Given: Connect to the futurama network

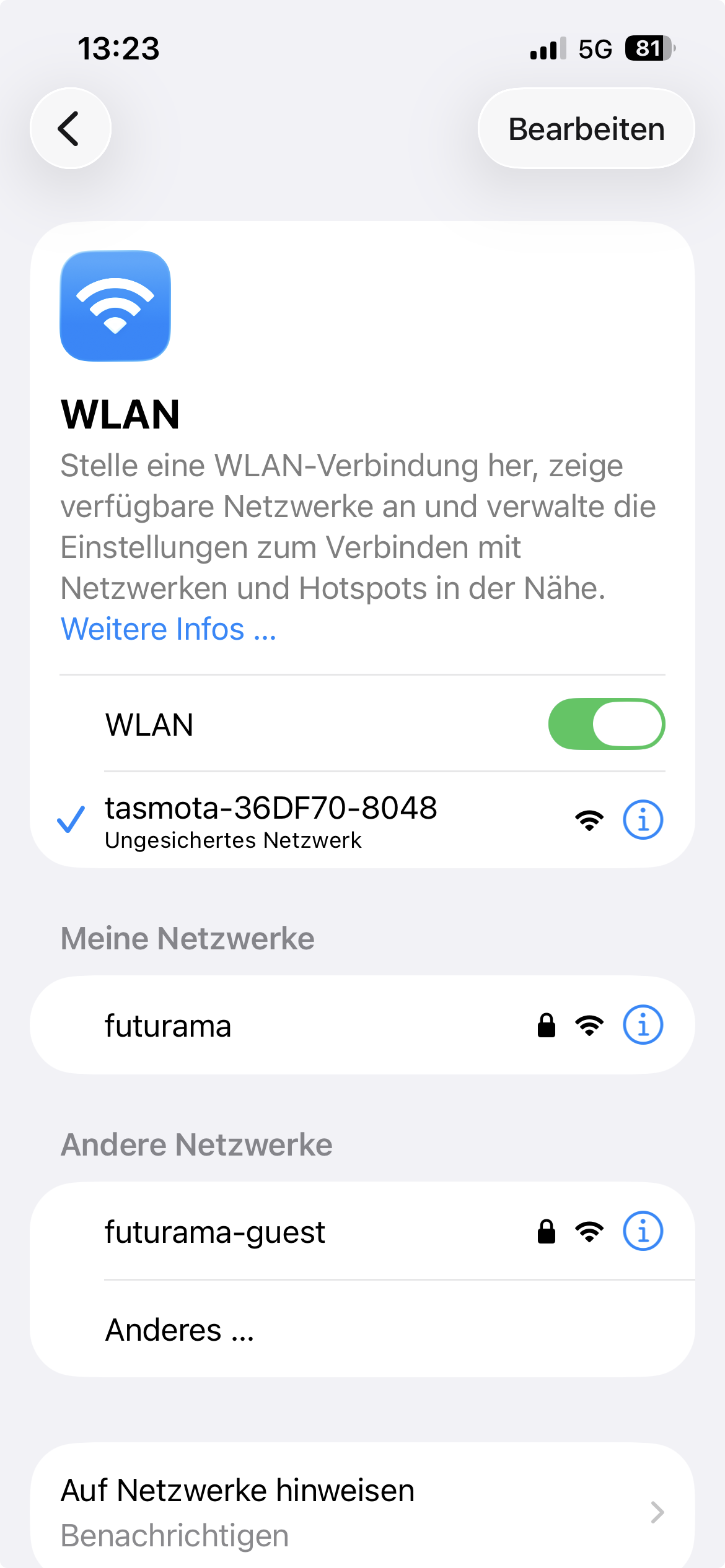Looking at the screenshot, I should point(248,1026).
